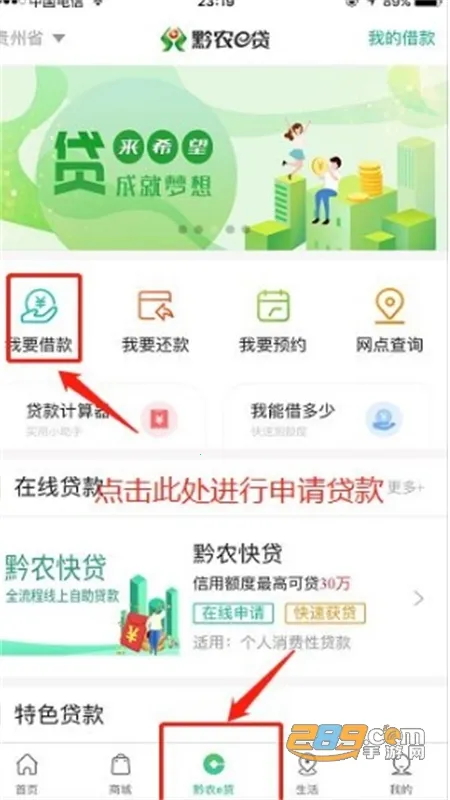Expand the 贵州省 province dropdown
The height and width of the screenshot is (800, 450).
pos(33,38)
